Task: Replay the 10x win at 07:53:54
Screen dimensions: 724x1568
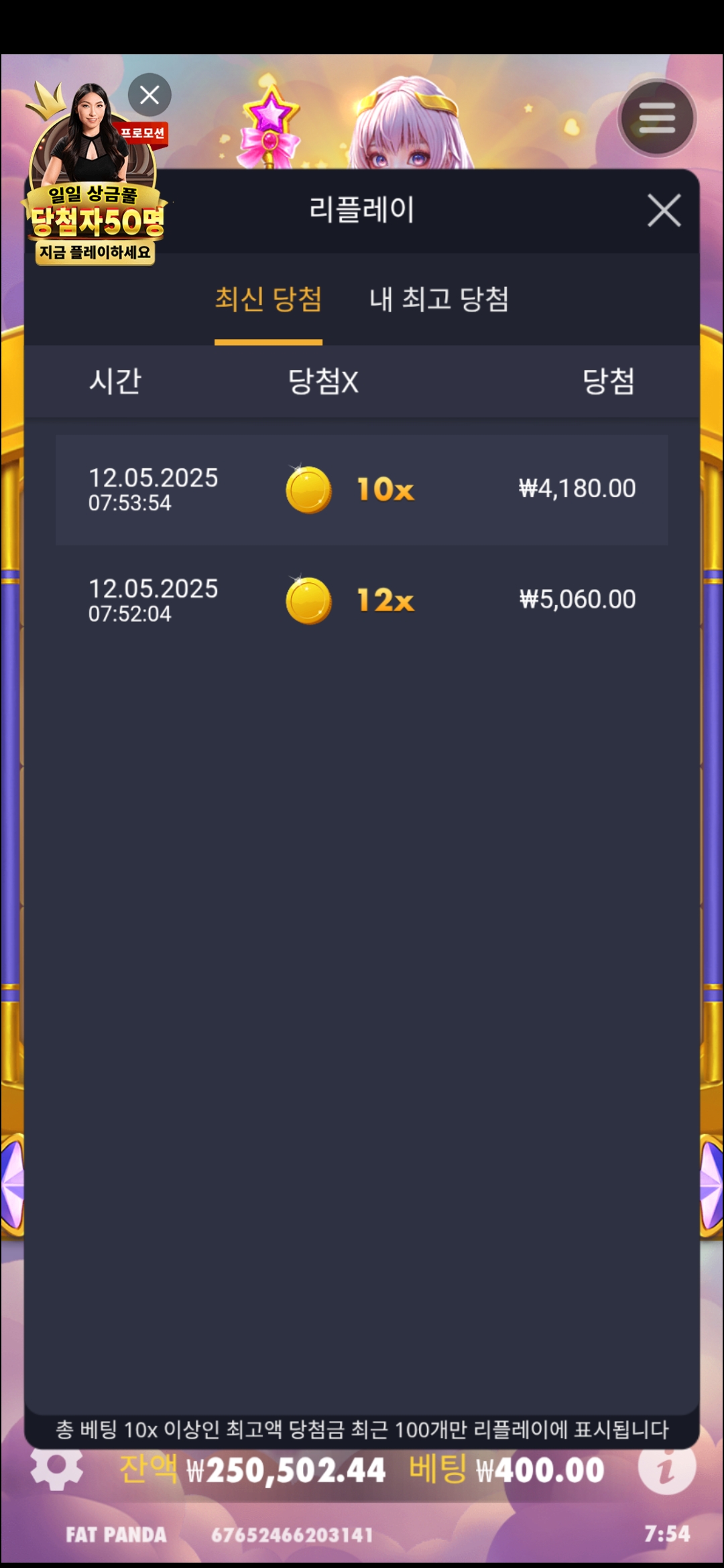Action: pos(362,489)
